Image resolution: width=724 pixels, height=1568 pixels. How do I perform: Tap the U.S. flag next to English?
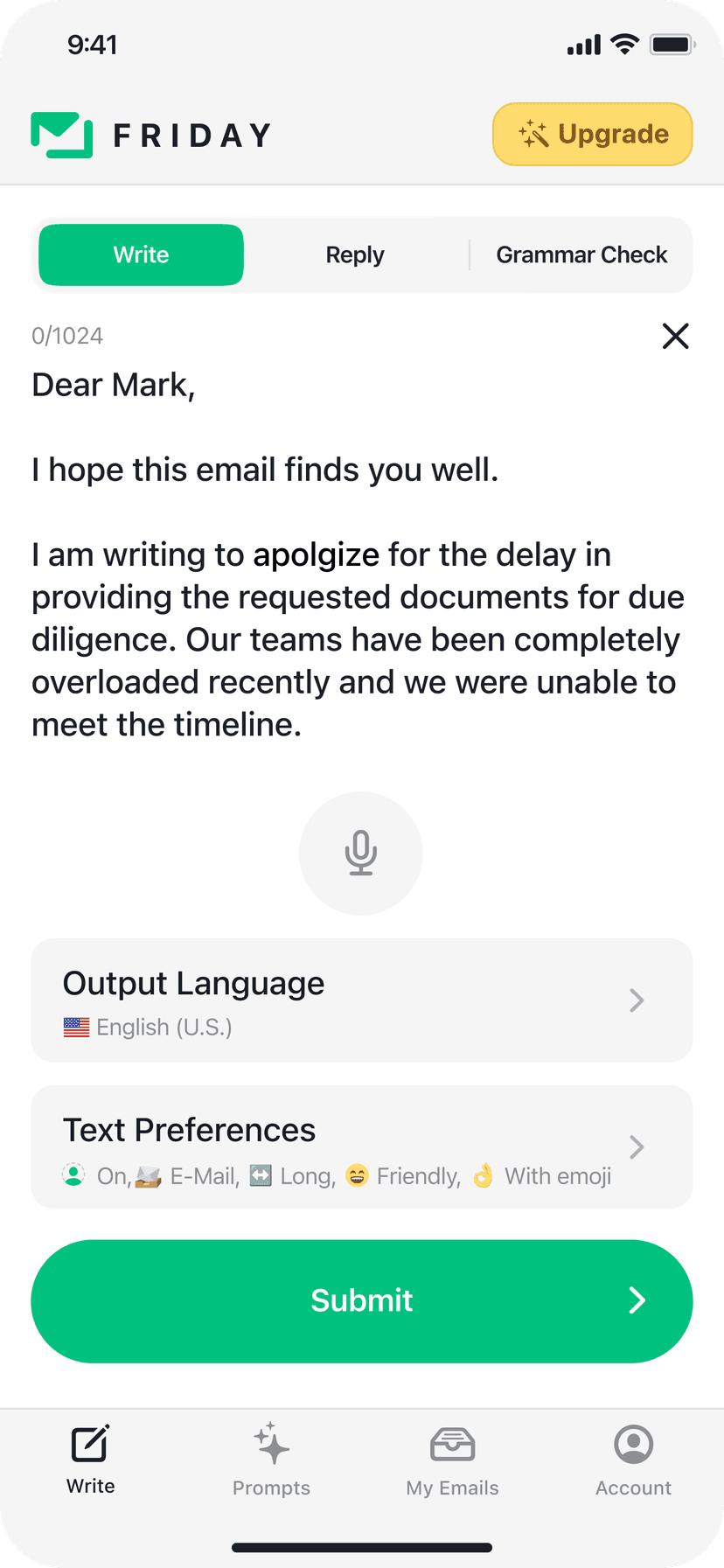(76, 1028)
